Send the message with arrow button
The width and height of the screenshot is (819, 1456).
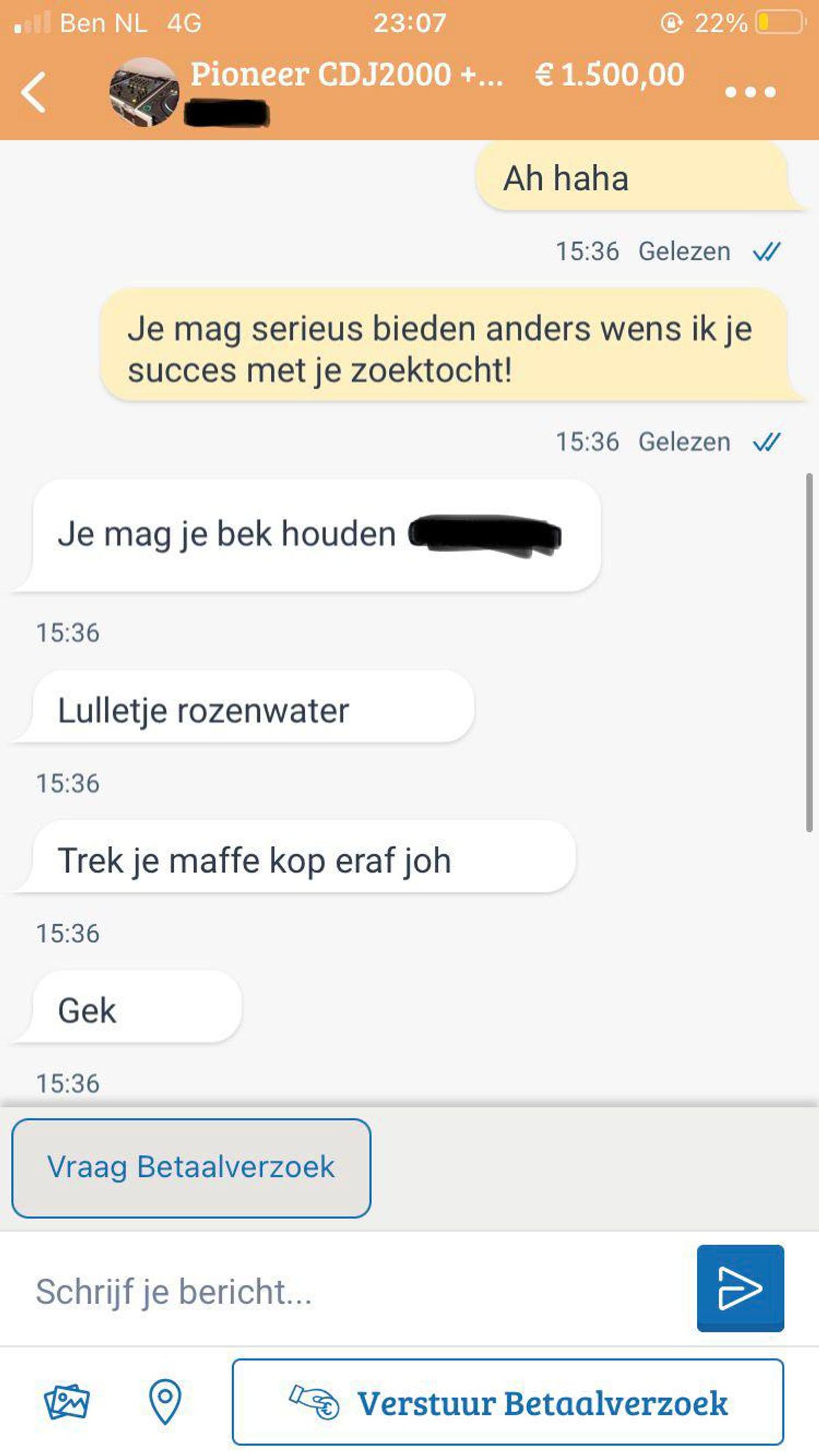click(740, 1288)
